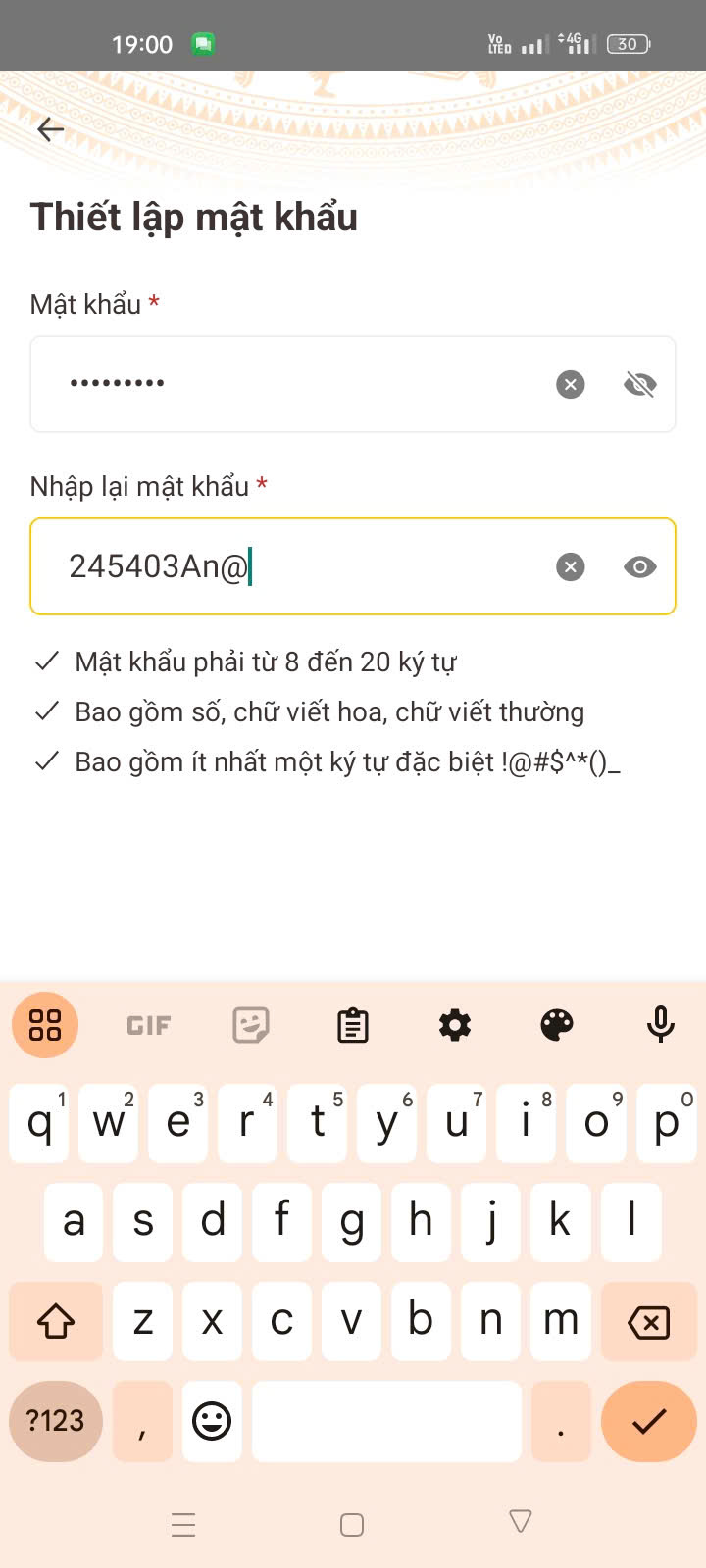Open keyboard settings gear
706x1568 pixels.
click(455, 1025)
